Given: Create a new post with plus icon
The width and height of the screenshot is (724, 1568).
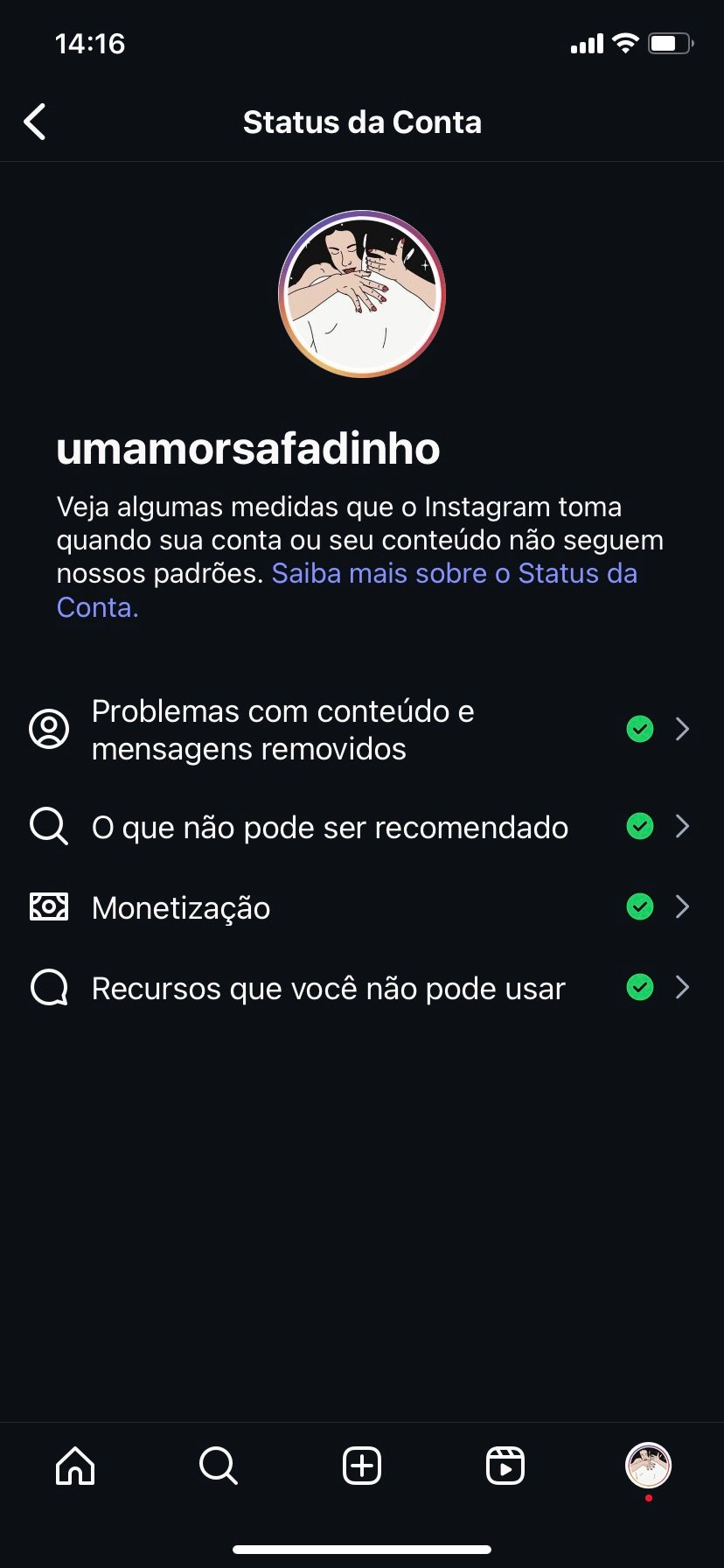Looking at the screenshot, I should pos(362,1466).
